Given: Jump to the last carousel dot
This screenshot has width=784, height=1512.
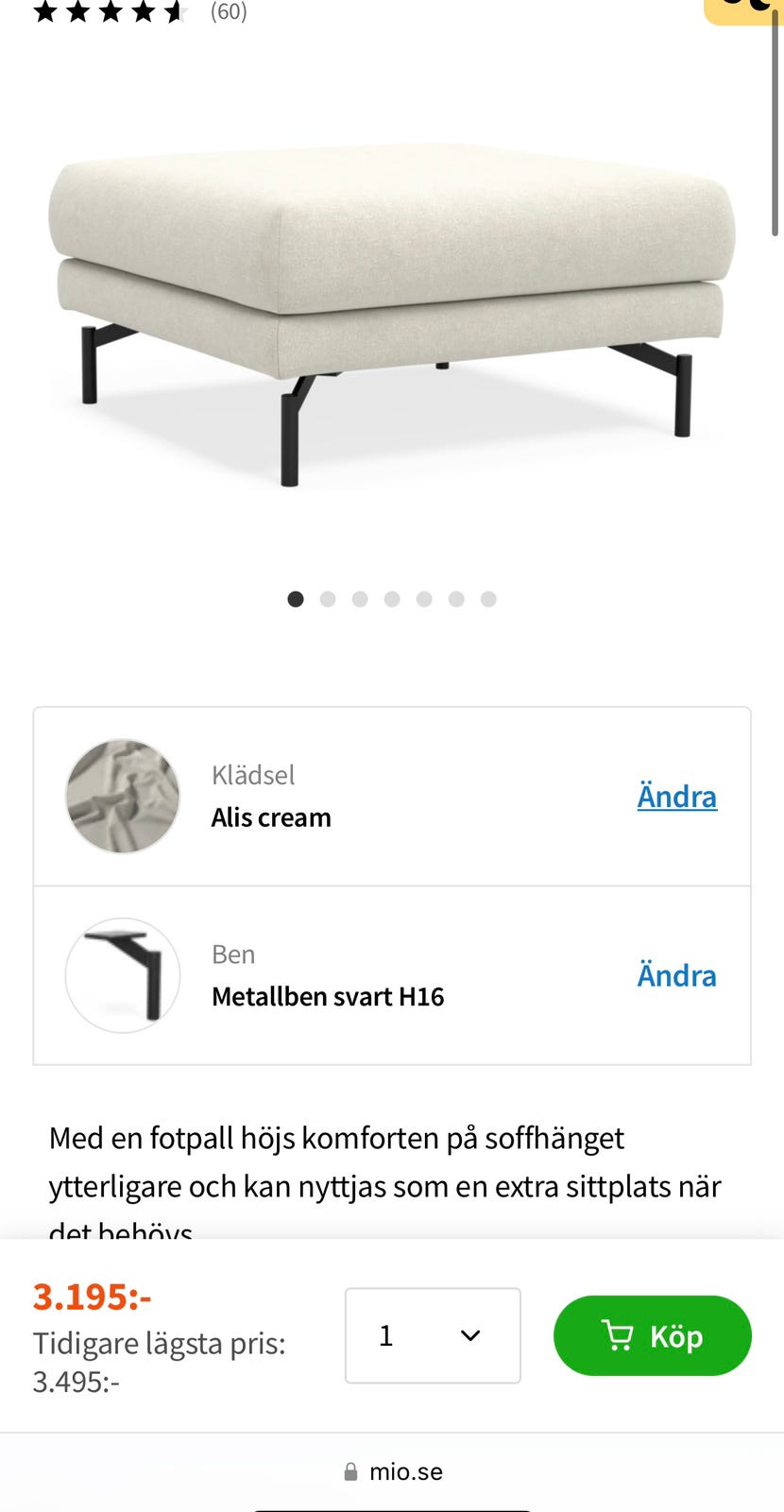Looking at the screenshot, I should (x=488, y=598).
